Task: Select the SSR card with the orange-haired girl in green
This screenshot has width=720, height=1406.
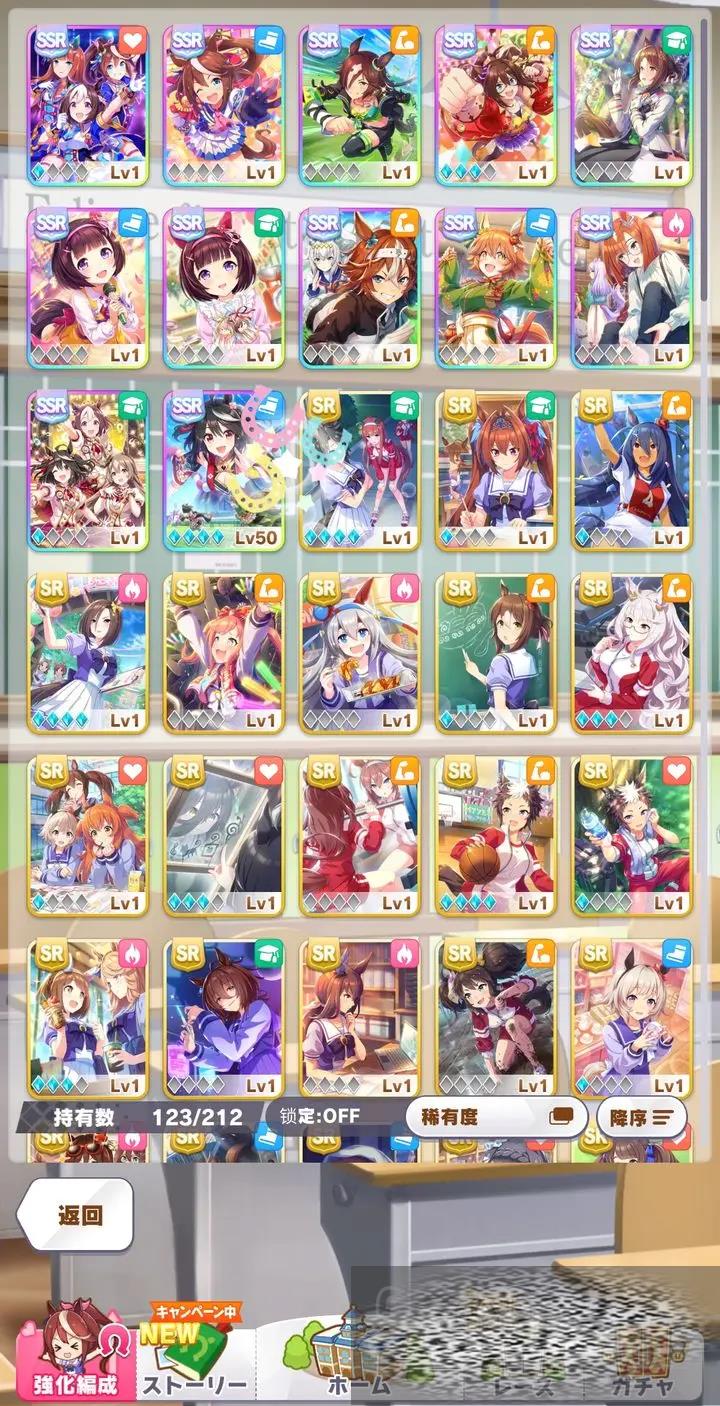Action: pos(495,287)
